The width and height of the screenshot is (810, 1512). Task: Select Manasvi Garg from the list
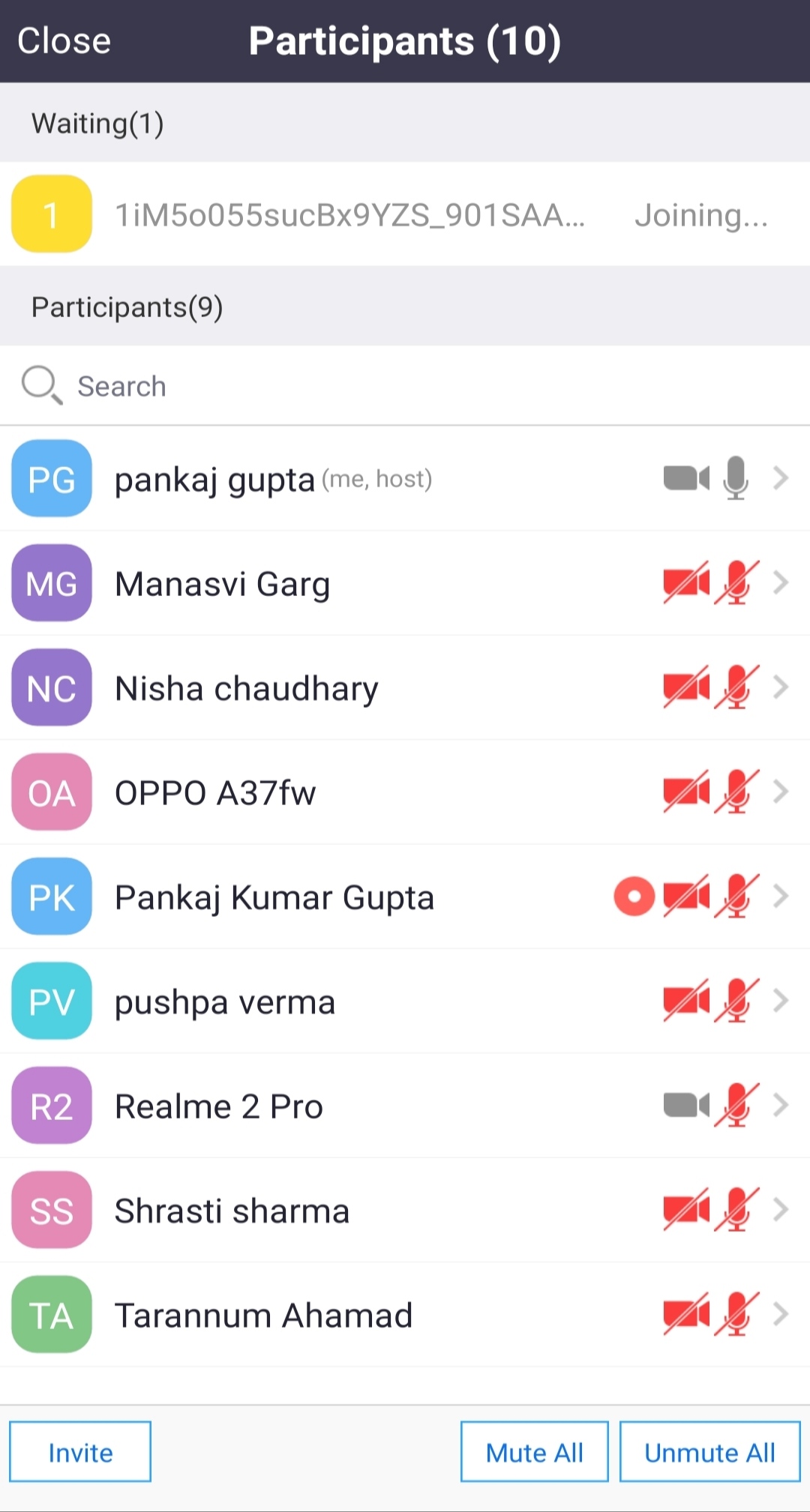[x=405, y=583]
